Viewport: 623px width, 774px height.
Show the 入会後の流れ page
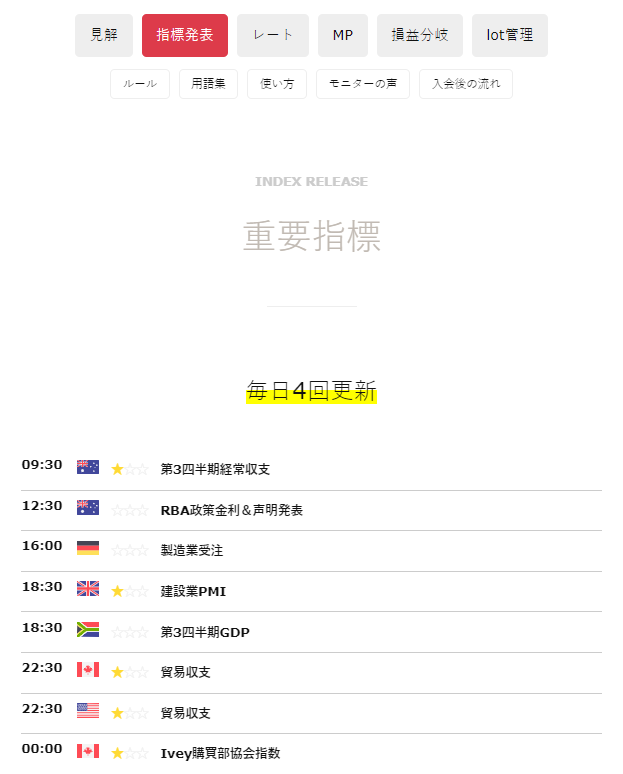click(x=466, y=84)
